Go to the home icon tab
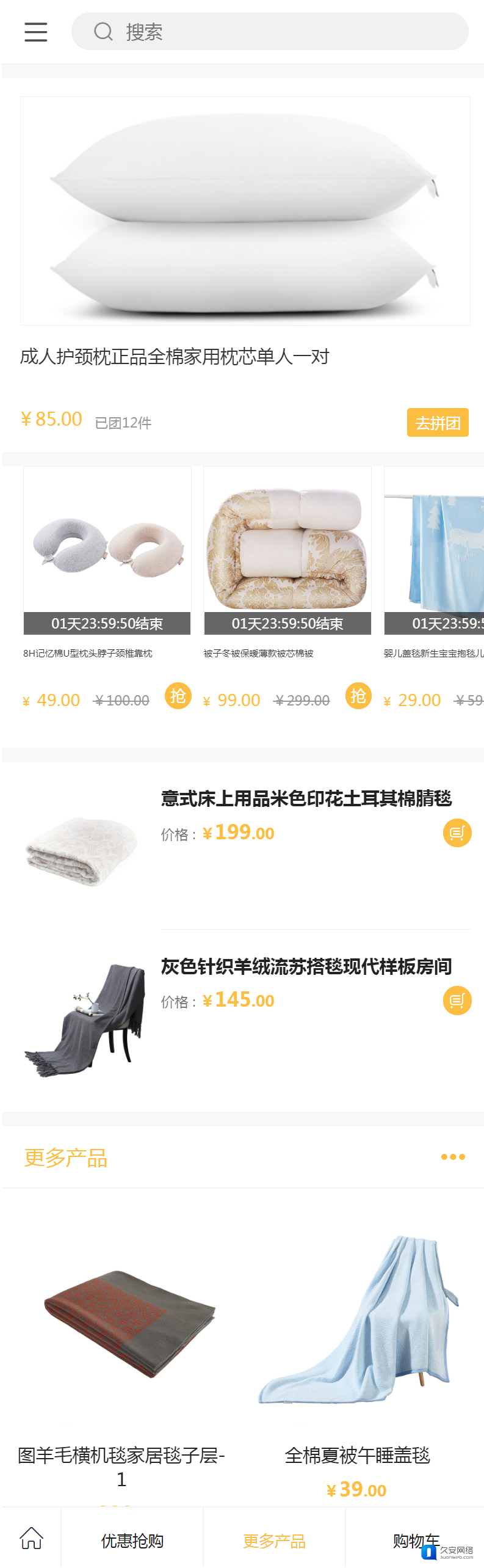Screen dimensions: 484x1568 [x=31, y=1538]
